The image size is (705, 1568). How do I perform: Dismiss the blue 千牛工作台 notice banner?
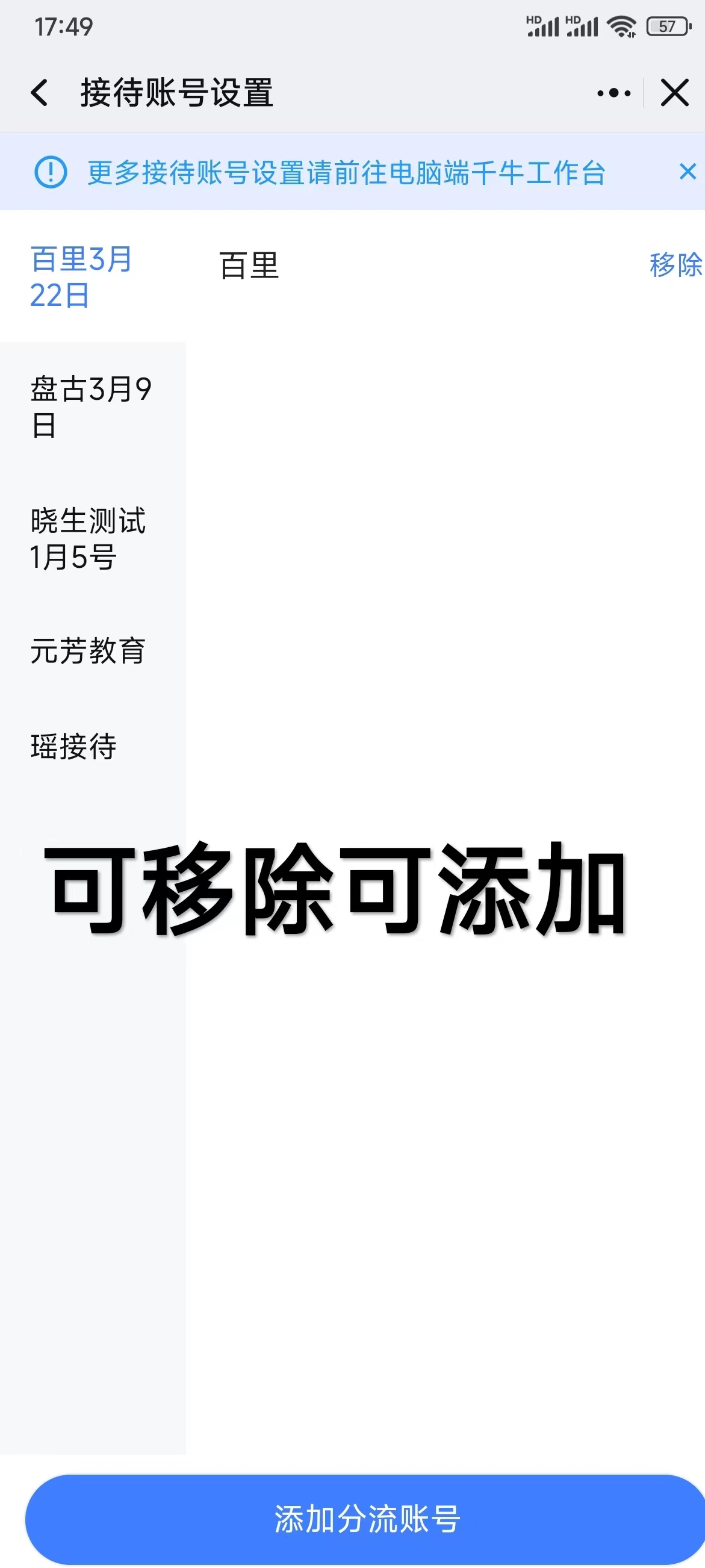[688, 172]
